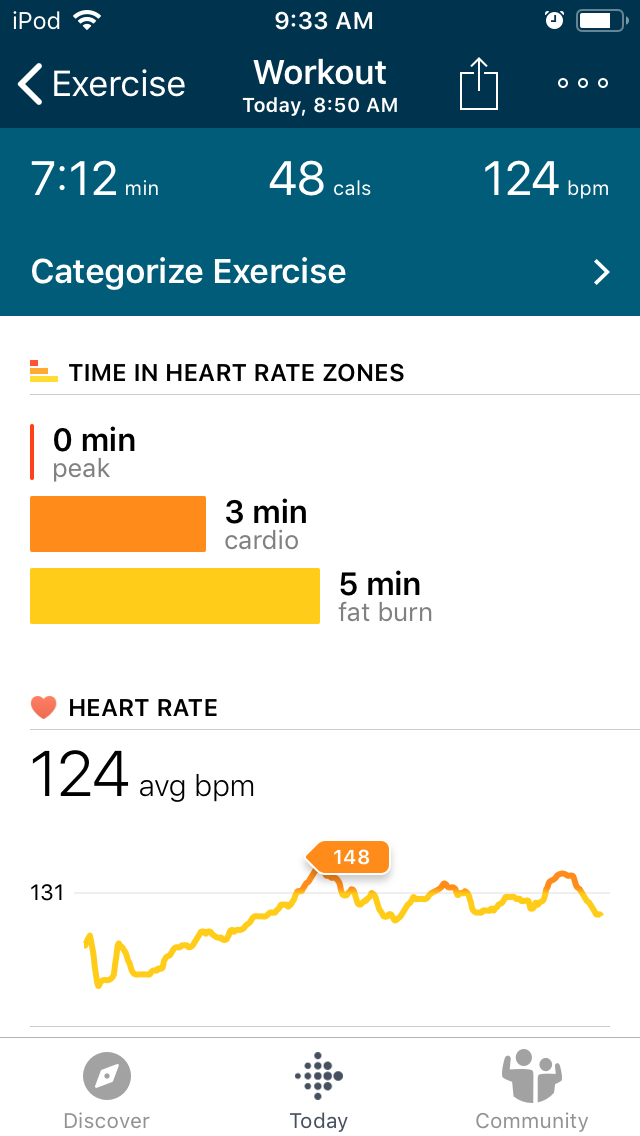This screenshot has width=640, height=1136.
Task: Switch to the Today tab
Action: point(319,1089)
